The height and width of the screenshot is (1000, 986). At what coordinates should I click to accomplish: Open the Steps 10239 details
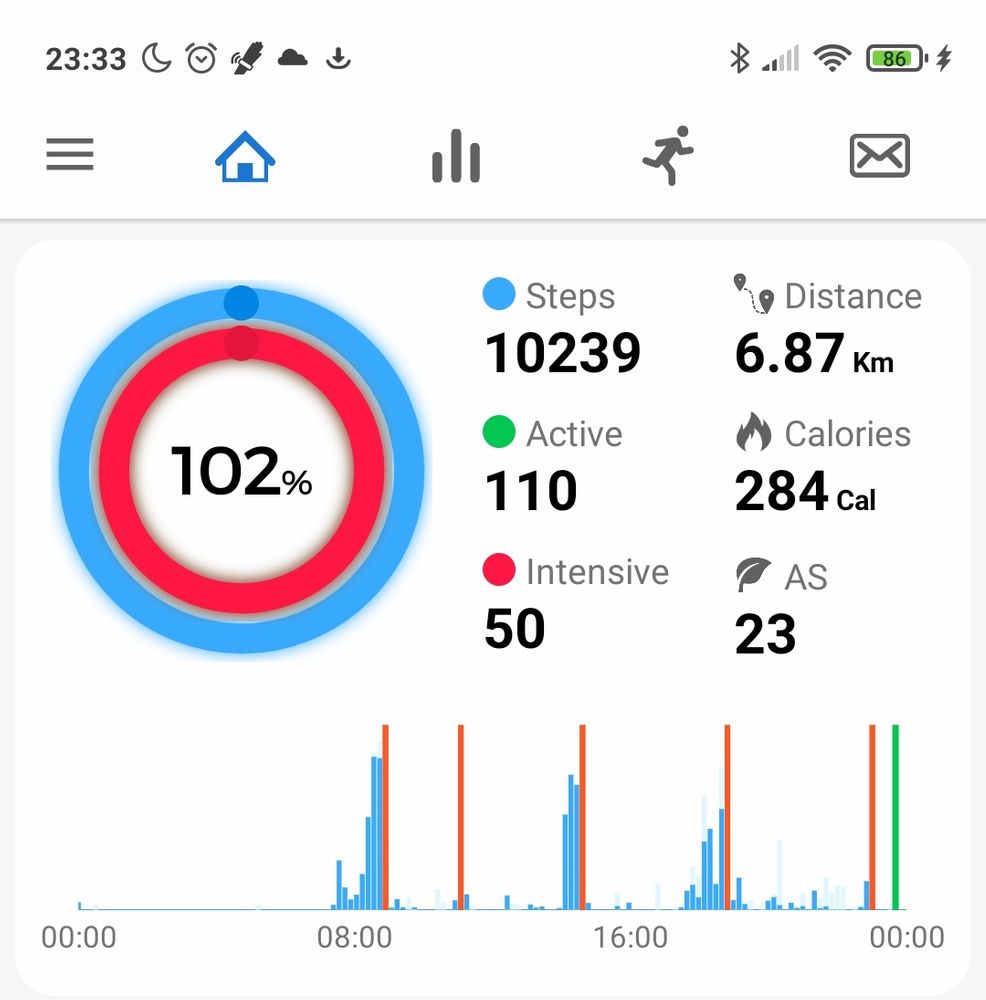562,327
